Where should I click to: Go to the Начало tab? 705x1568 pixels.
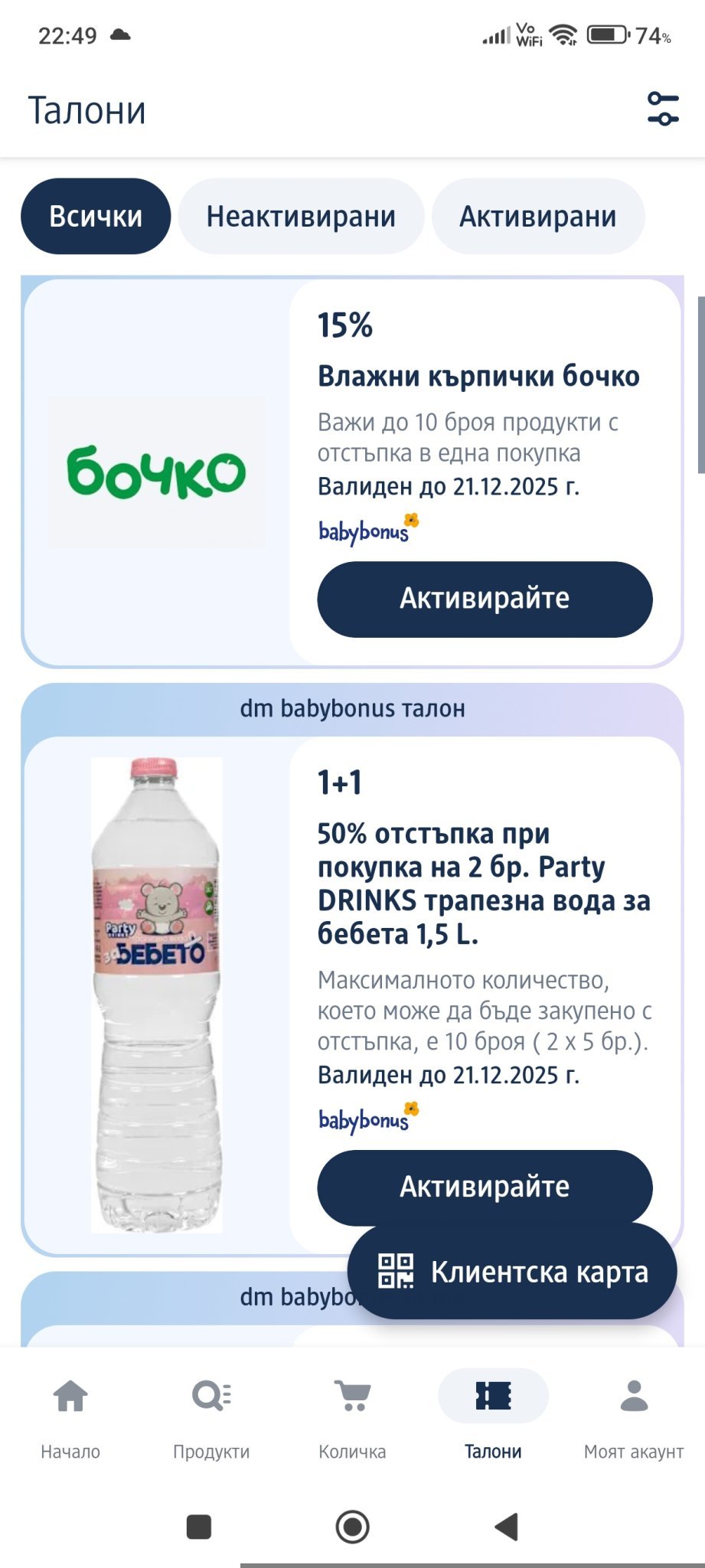tap(70, 1415)
